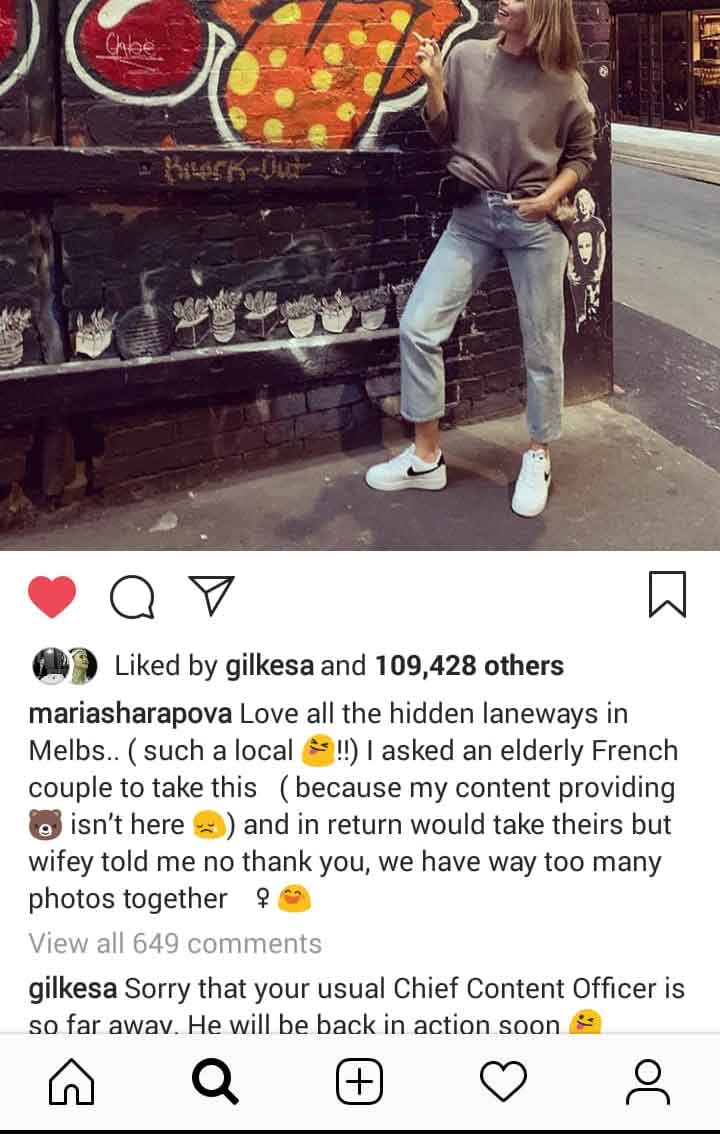
Task: View all 649 comments
Action: coord(175,943)
